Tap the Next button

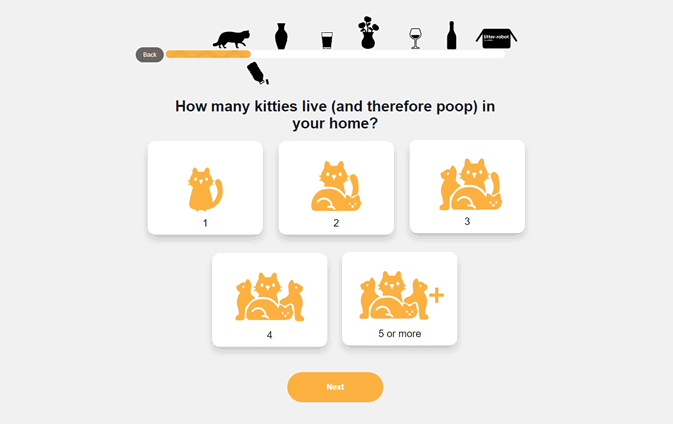pyautogui.click(x=335, y=387)
